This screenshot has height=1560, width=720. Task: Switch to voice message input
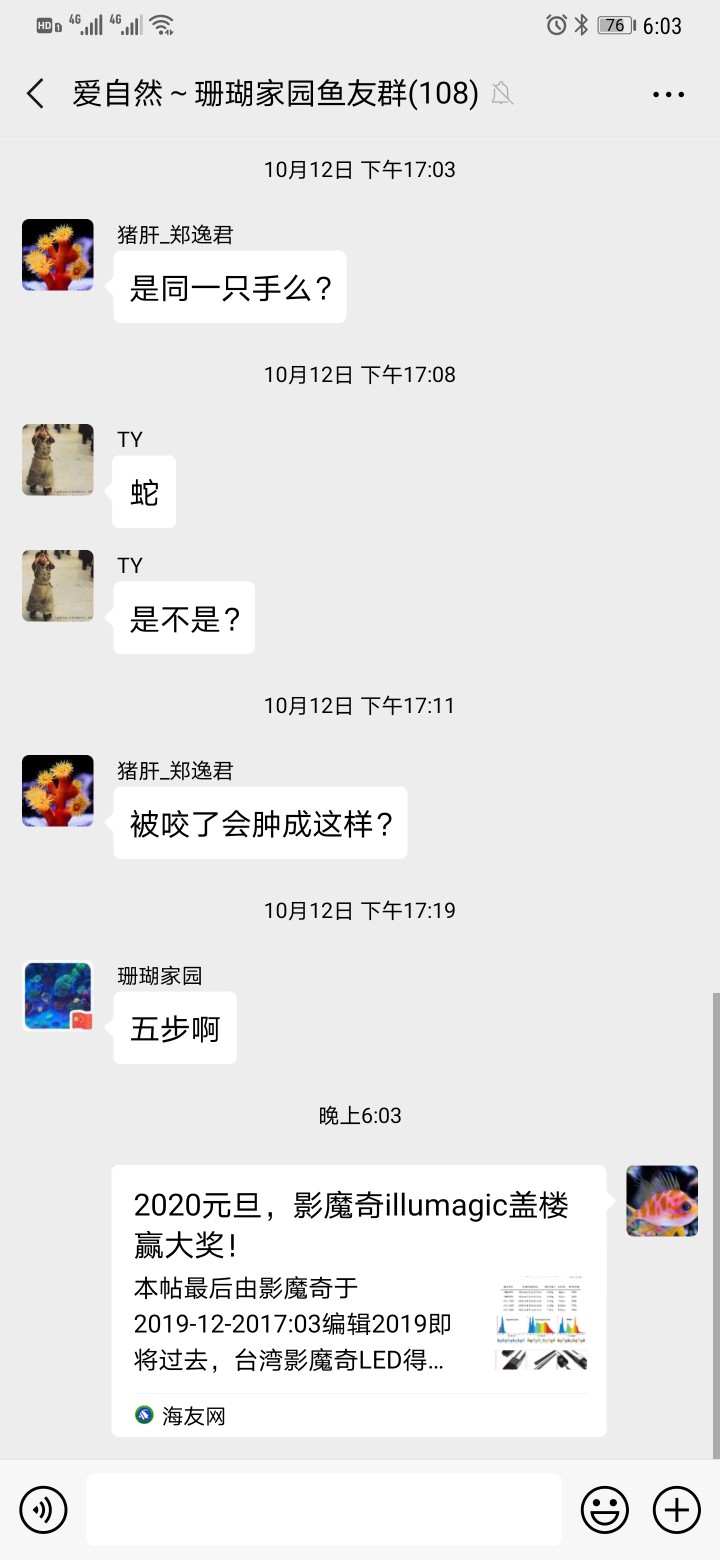click(43, 1509)
